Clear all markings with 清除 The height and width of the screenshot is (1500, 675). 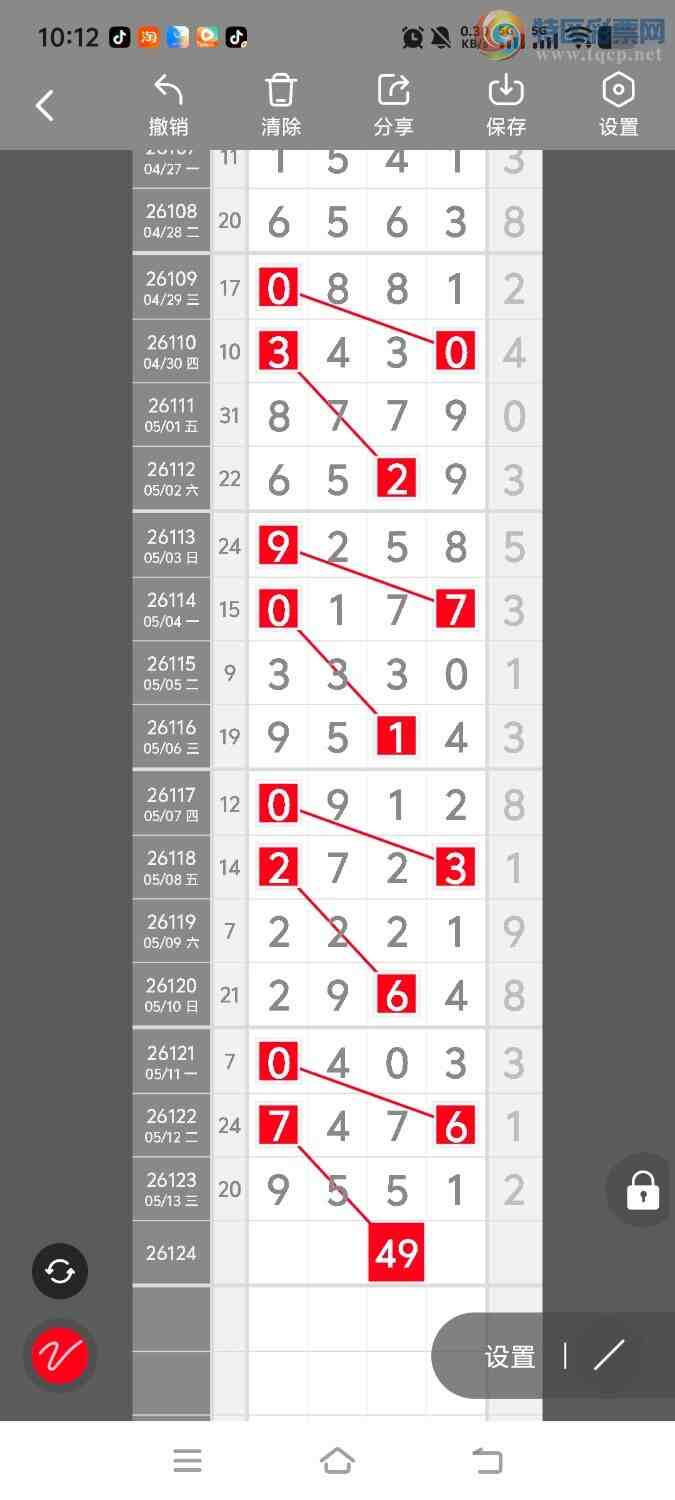pyautogui.click(x=281, y=106)
